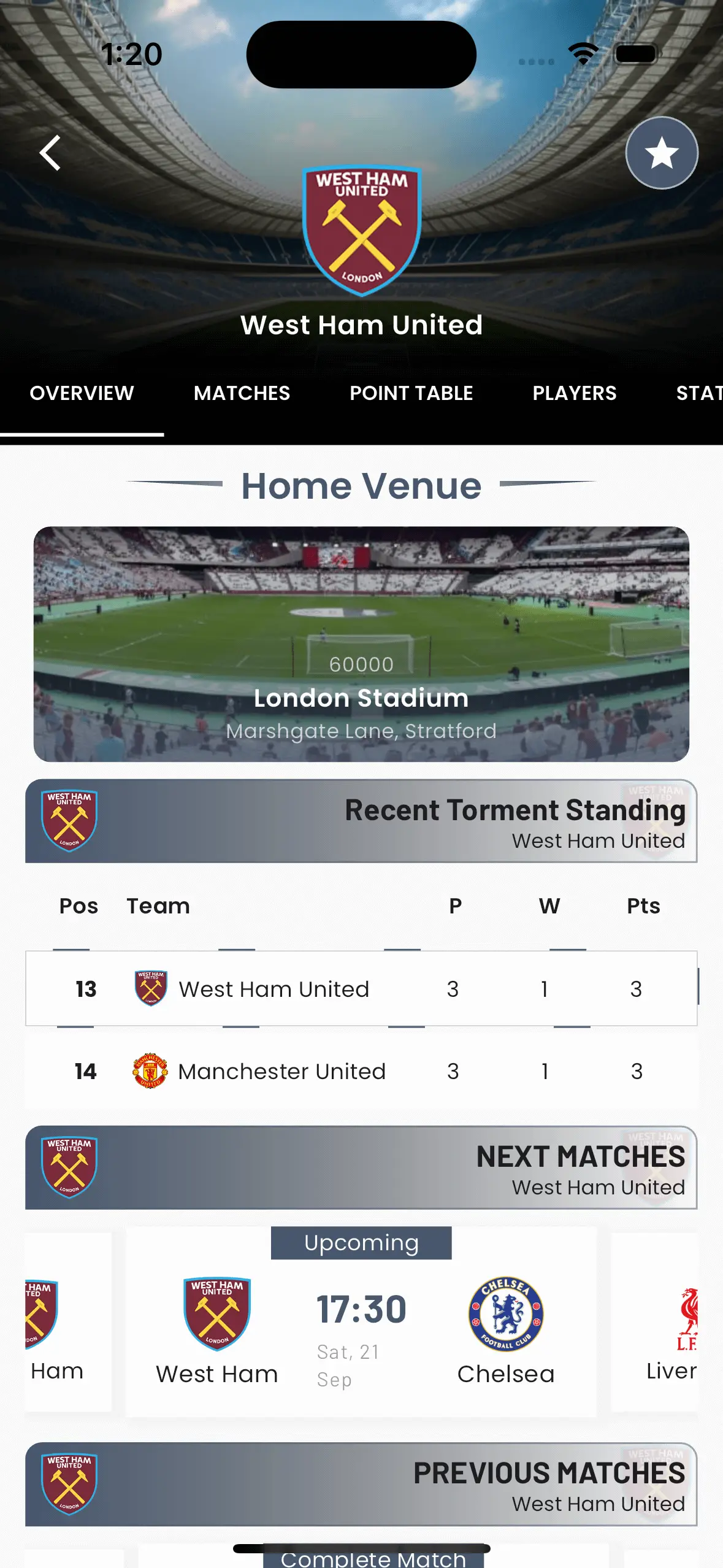Switch to the OVERVIEW tab
723x1568 pixels.
[82, 393]
